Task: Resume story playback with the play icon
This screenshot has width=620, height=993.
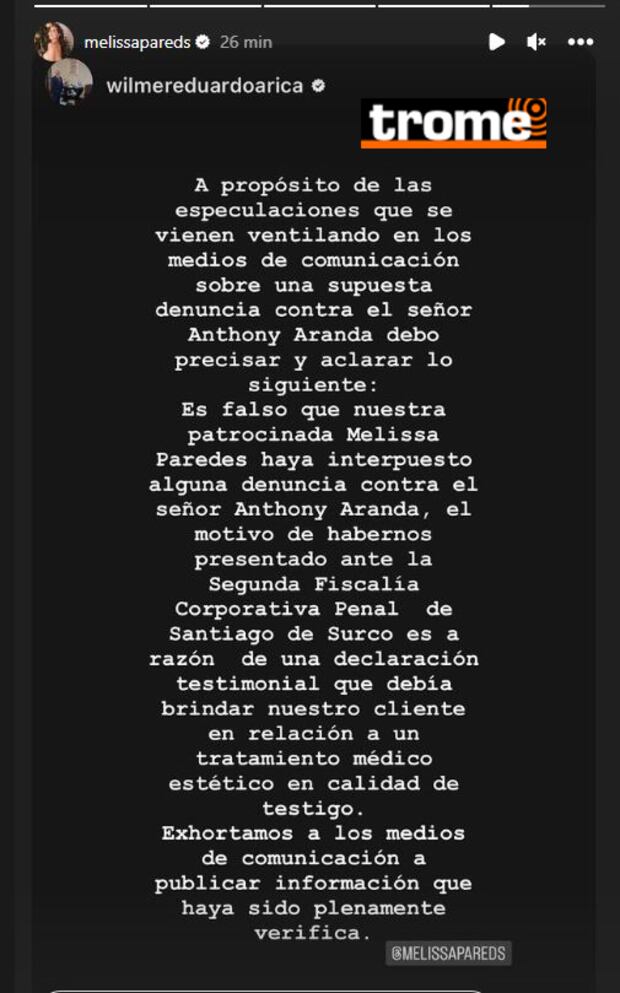Action: 497,42
